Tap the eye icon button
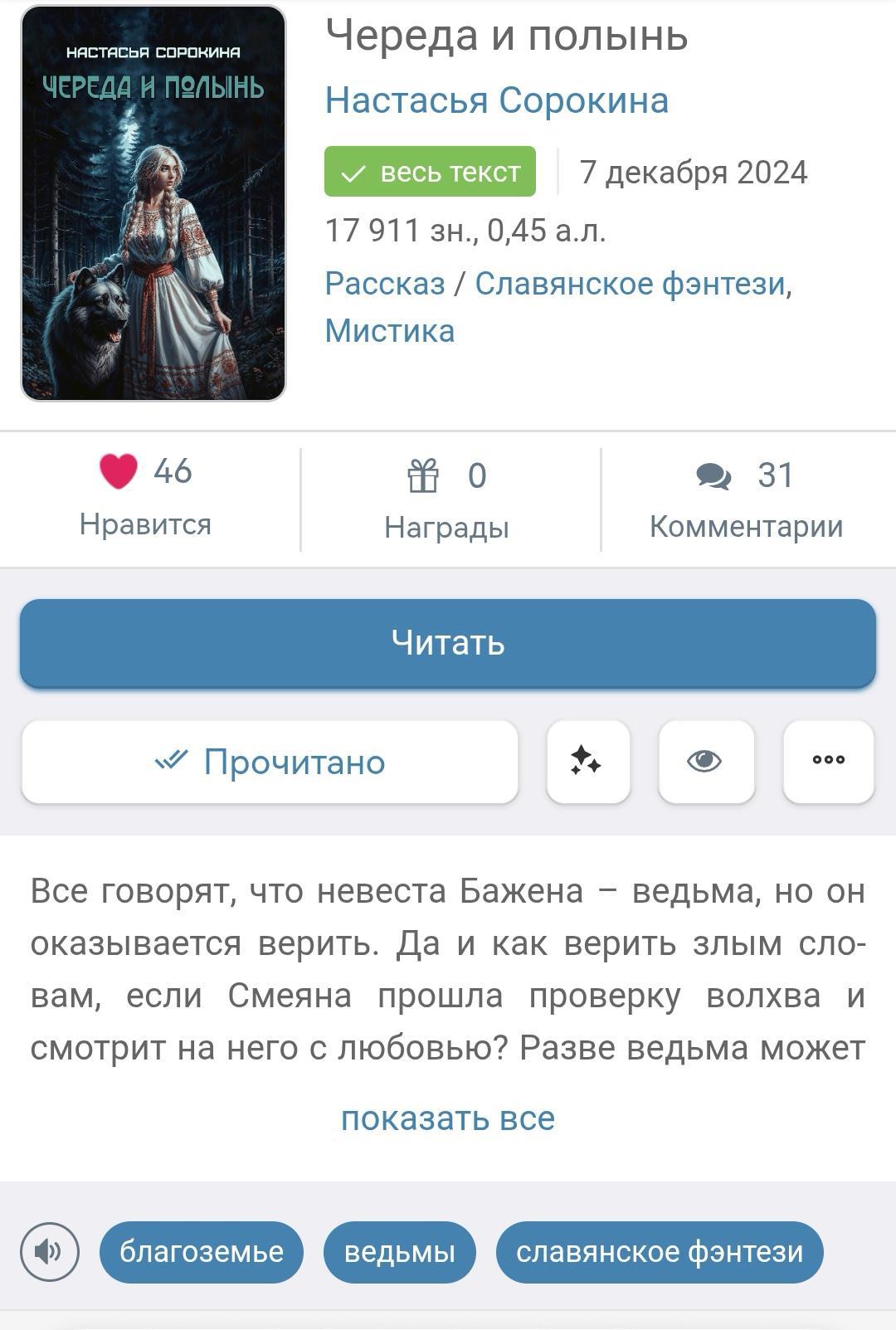Viewport: 896px width, 1330px height. pyautogui.click(x=706, y=762)
